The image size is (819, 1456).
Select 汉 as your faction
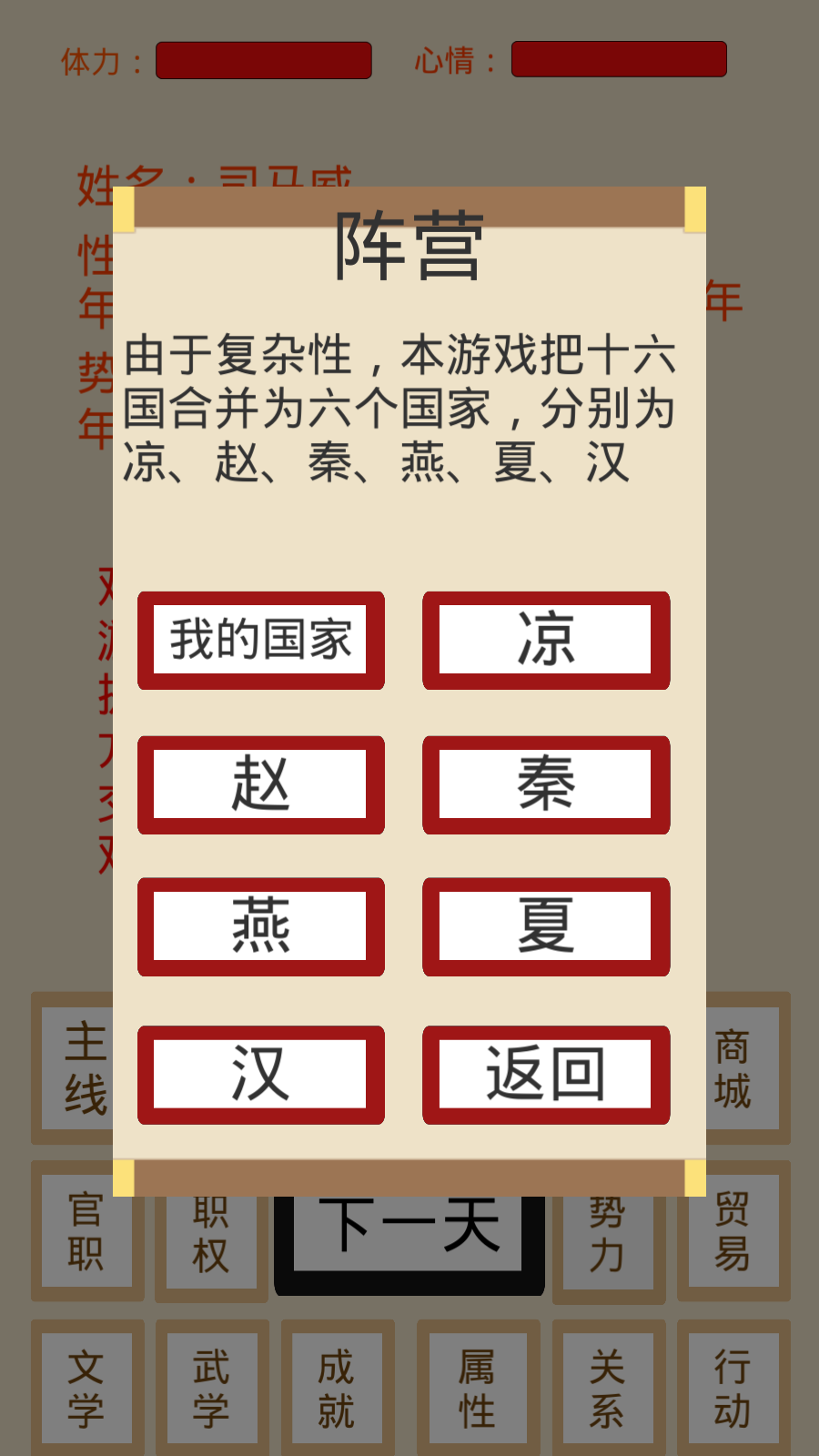[x=260, y=1074]
